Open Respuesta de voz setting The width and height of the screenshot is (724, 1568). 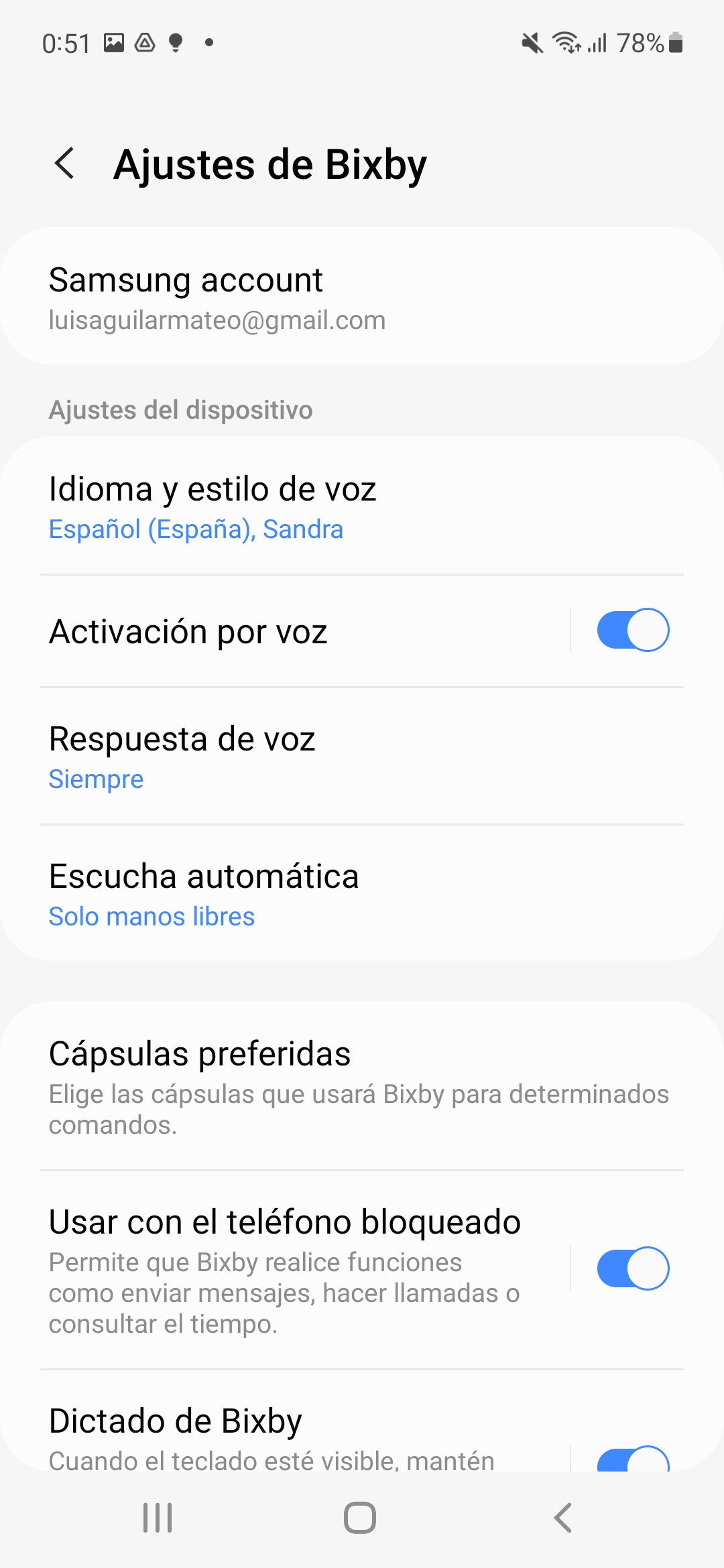[362, 757]
